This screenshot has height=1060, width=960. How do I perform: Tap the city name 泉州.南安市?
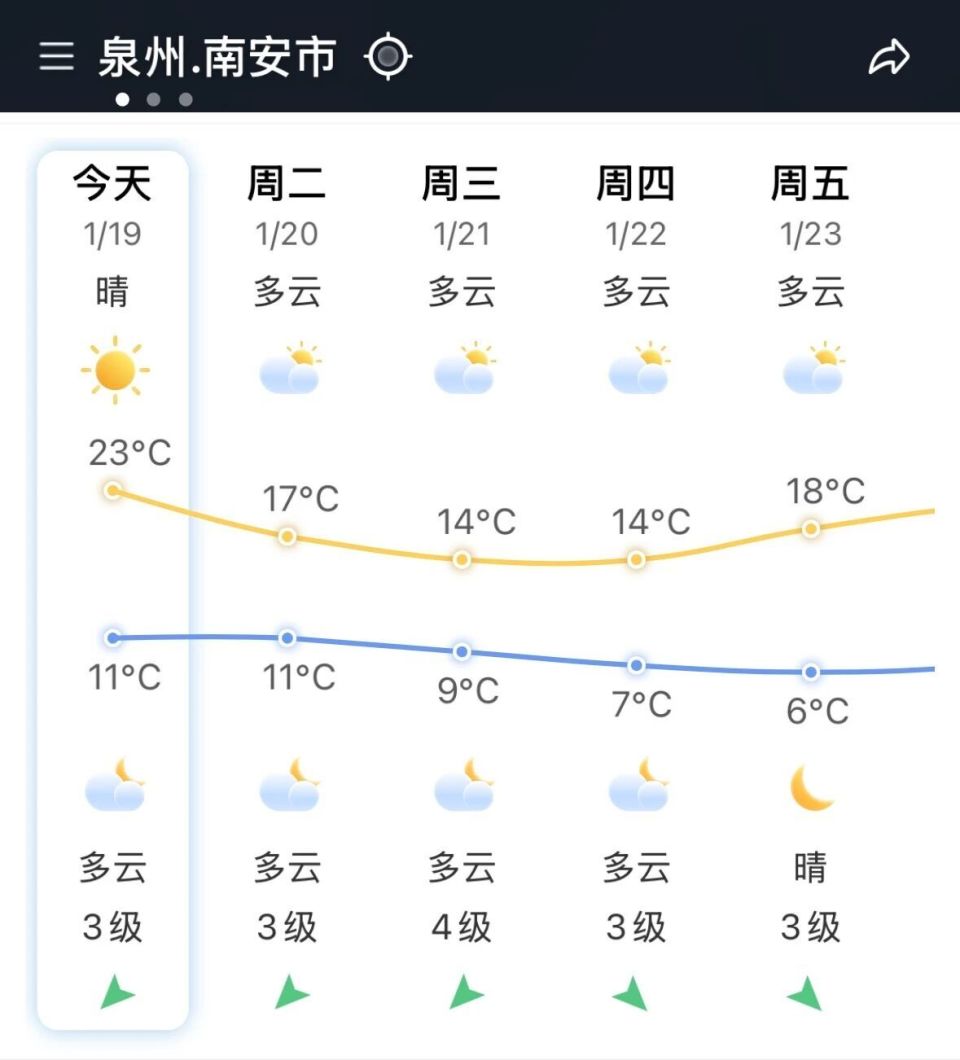tap(215, 56)
